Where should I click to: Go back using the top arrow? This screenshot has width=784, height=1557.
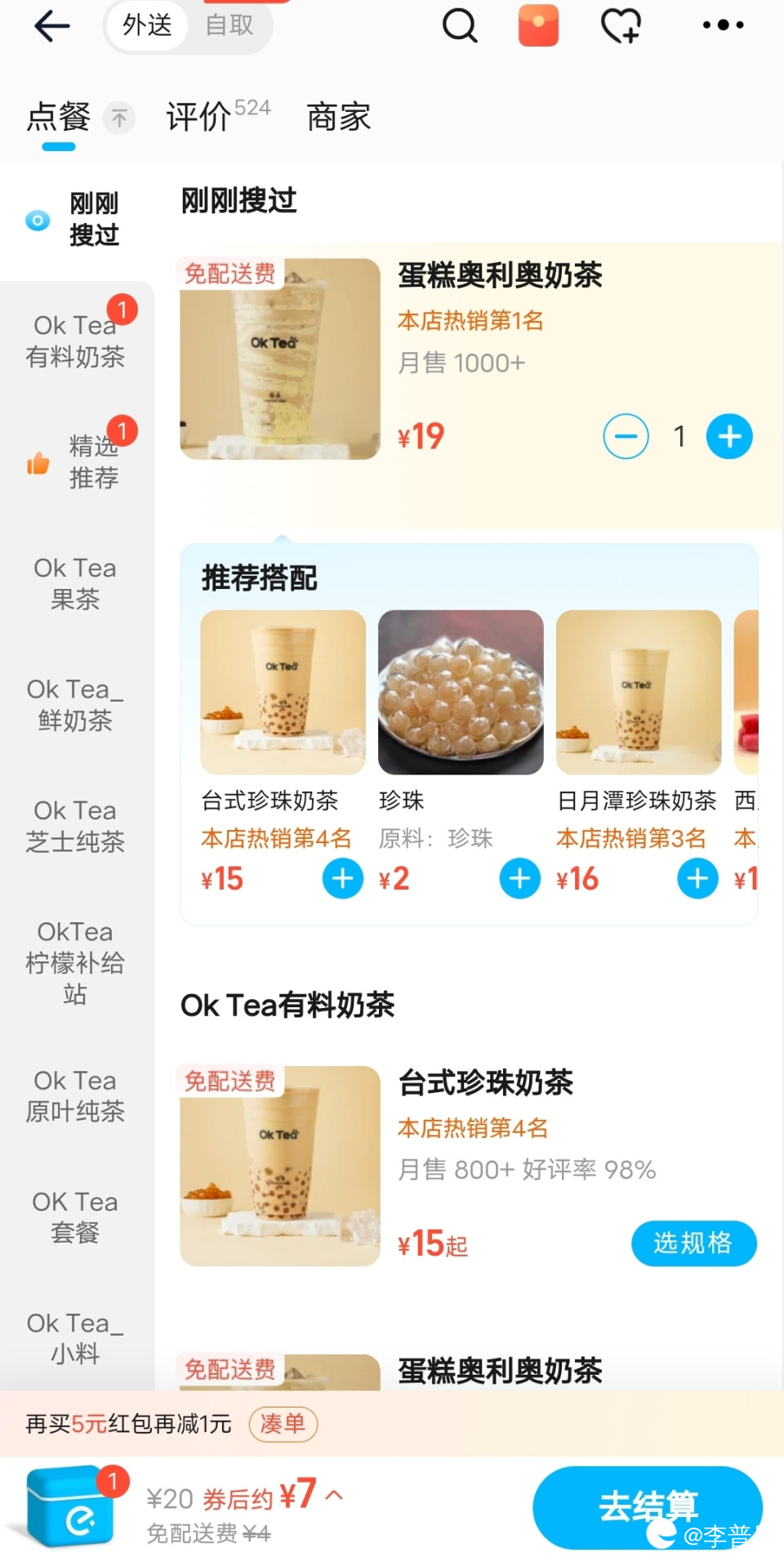tap(52, 26)
